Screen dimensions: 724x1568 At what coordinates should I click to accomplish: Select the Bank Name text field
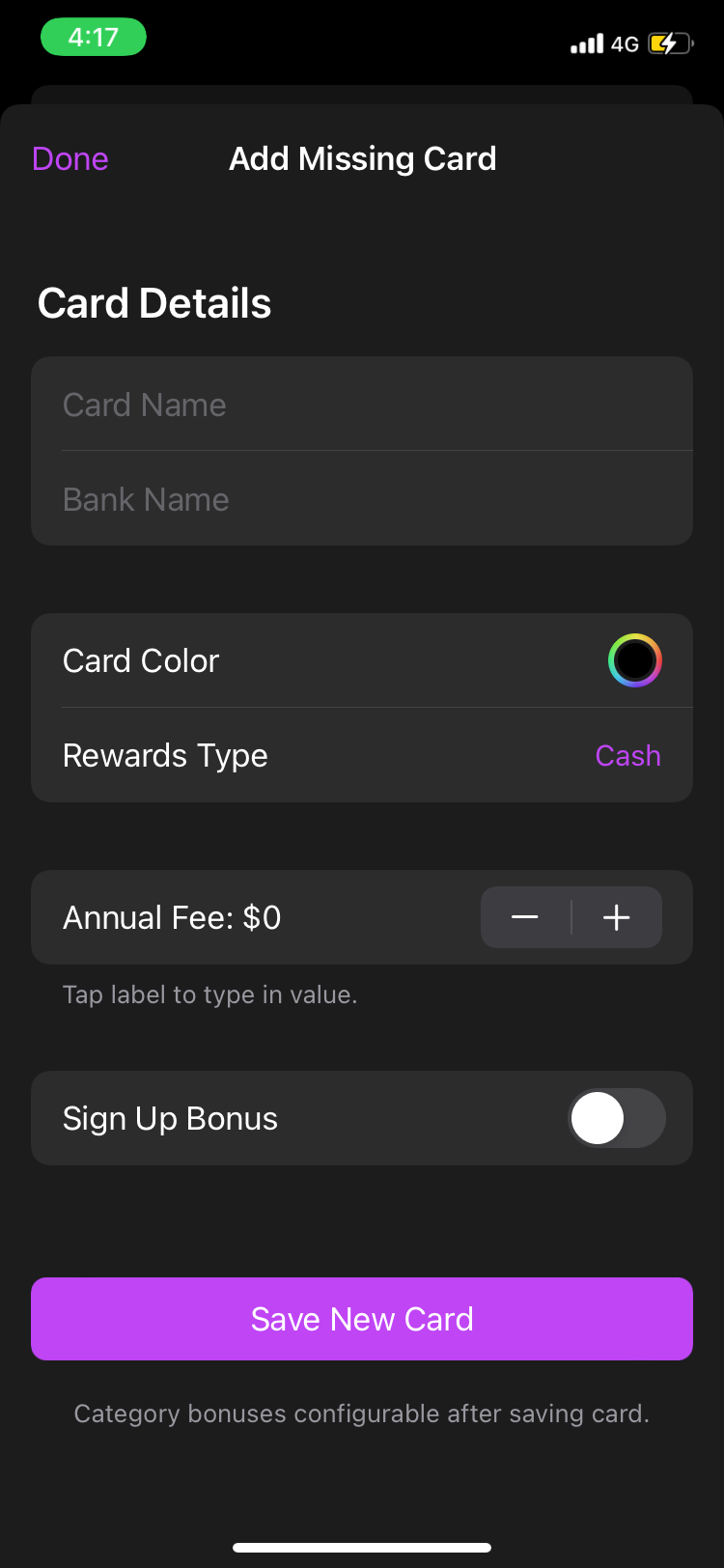pos(362,499)
